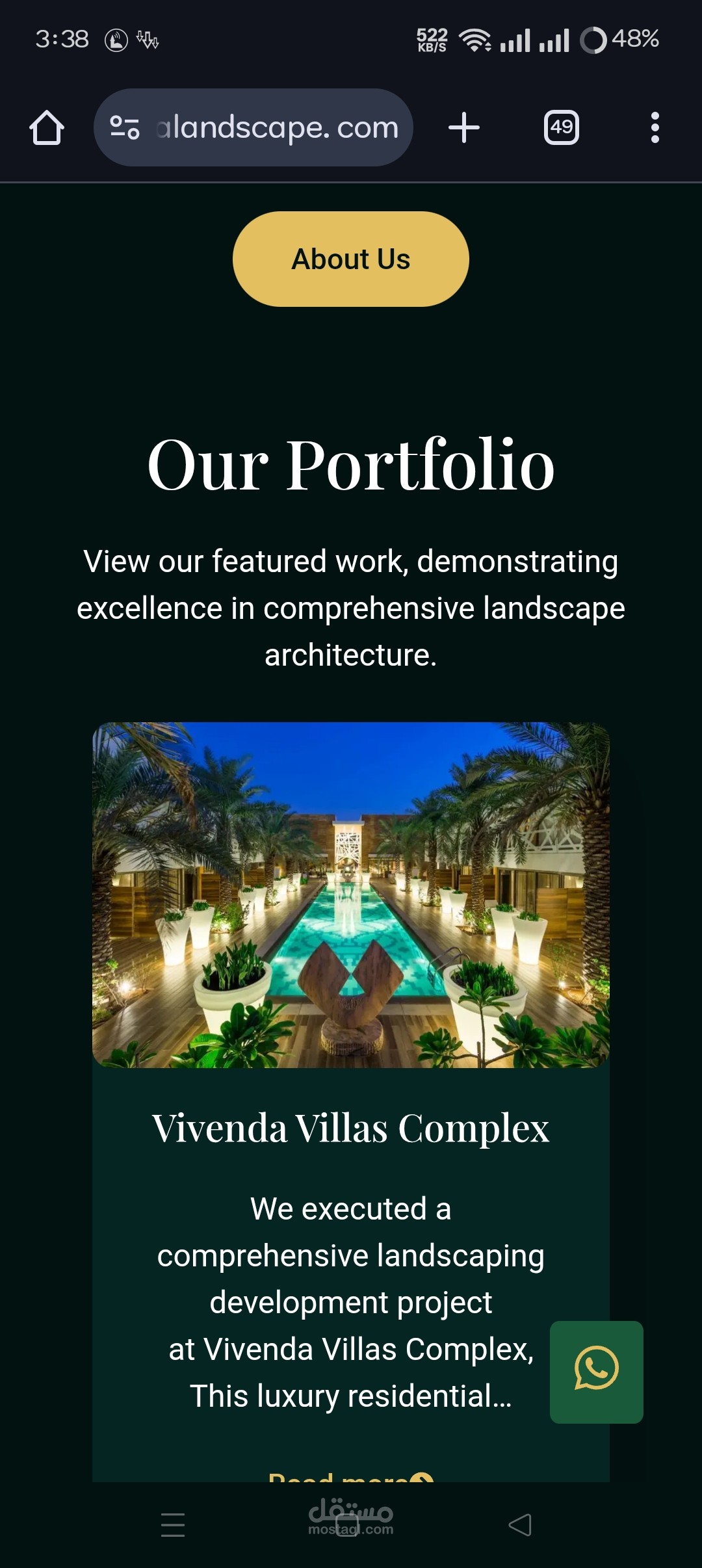Screen dimensions: 702x1568
Task: Open the Vivenda Villas Complex project photo
Action: pos(351,895)
